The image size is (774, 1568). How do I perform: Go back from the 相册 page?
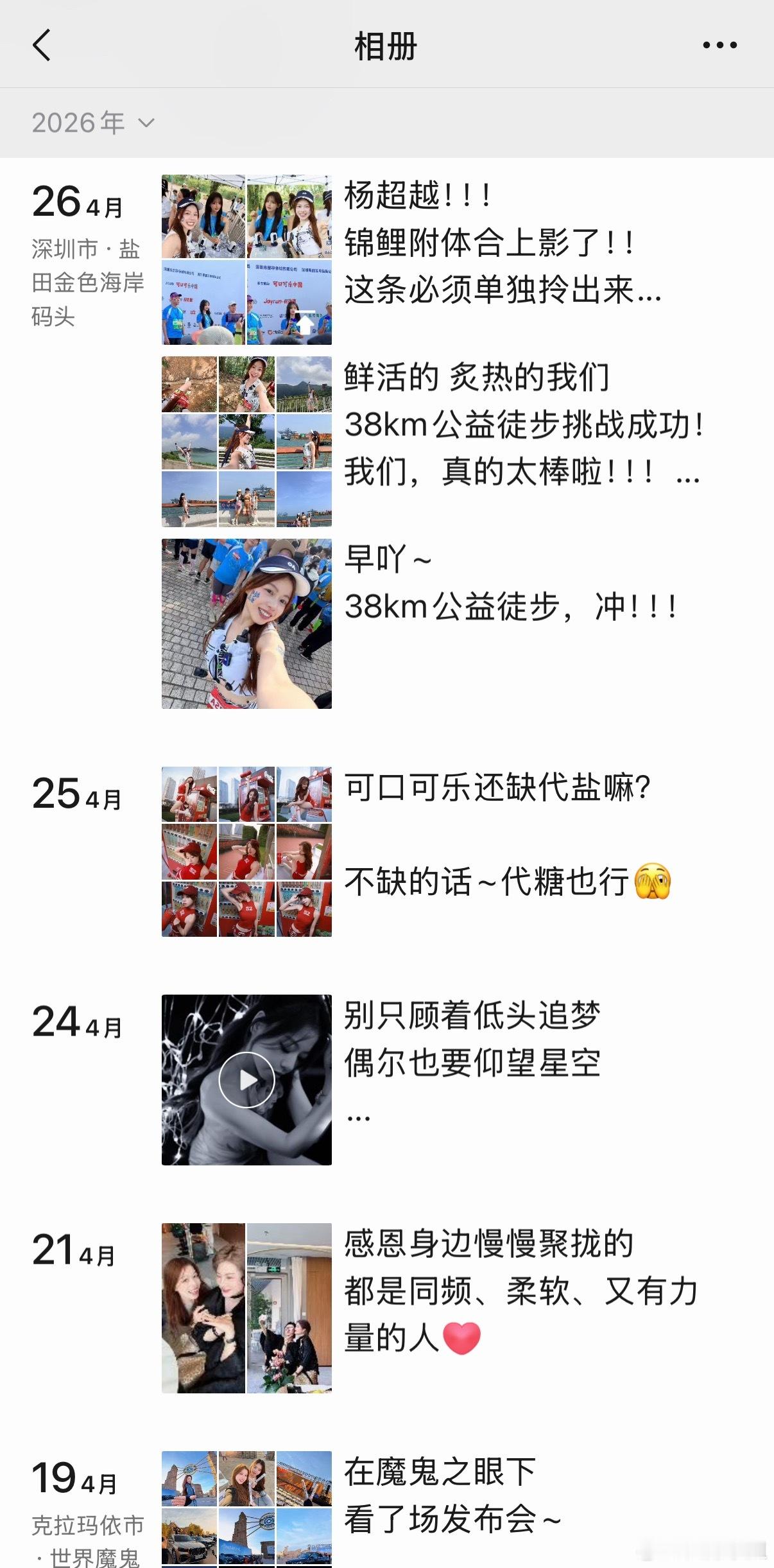pos(42,46)
